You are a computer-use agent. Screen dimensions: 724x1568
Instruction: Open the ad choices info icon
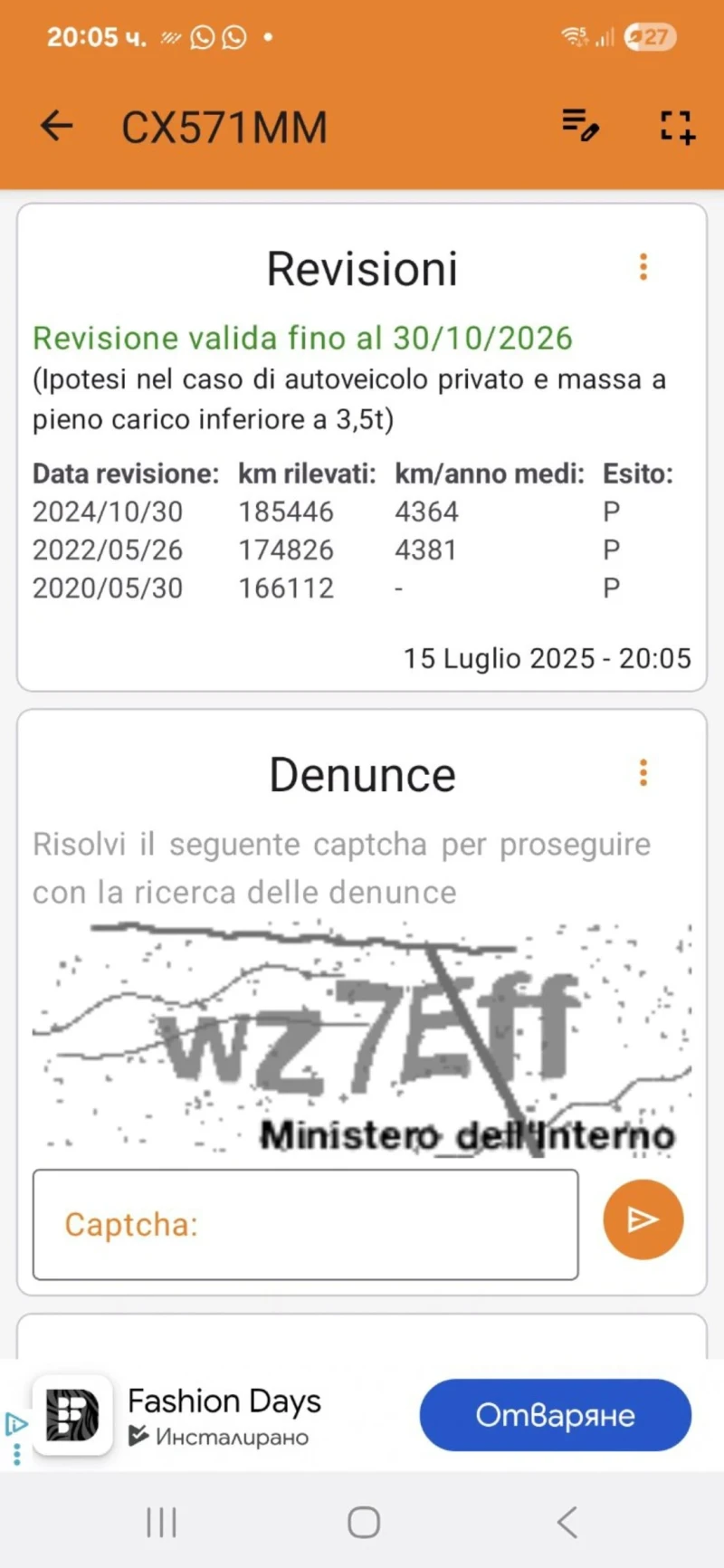click(x=15, y=1423)
